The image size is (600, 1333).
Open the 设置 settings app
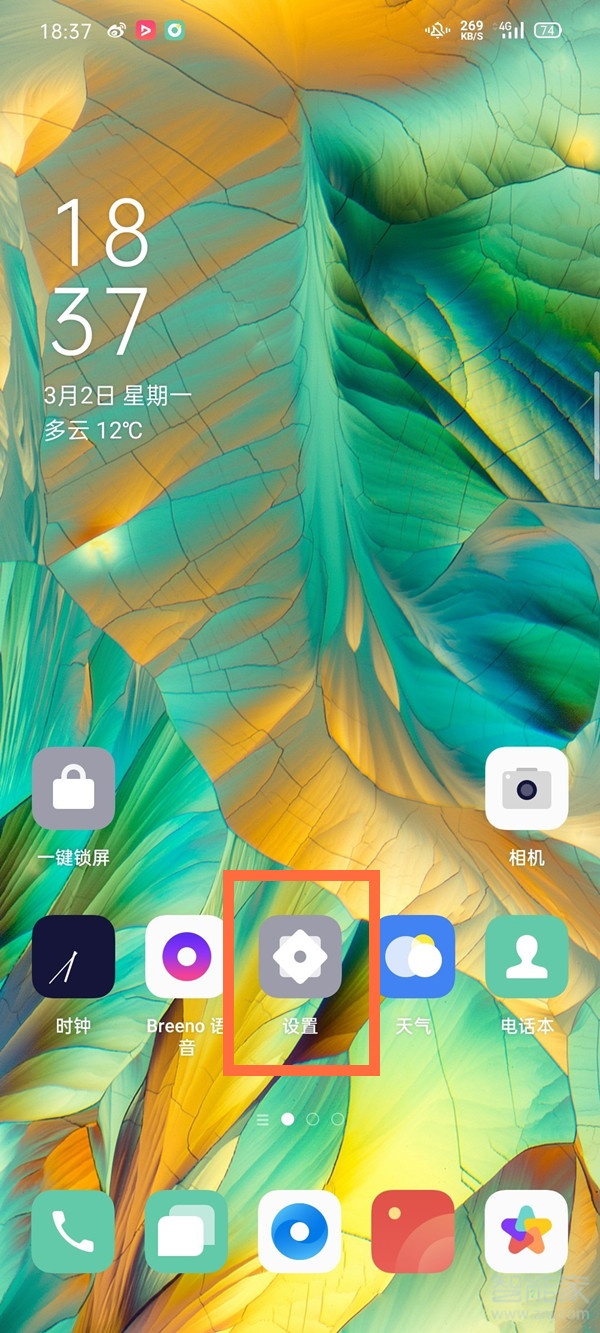pyautogui.click(x=300, y=957)
